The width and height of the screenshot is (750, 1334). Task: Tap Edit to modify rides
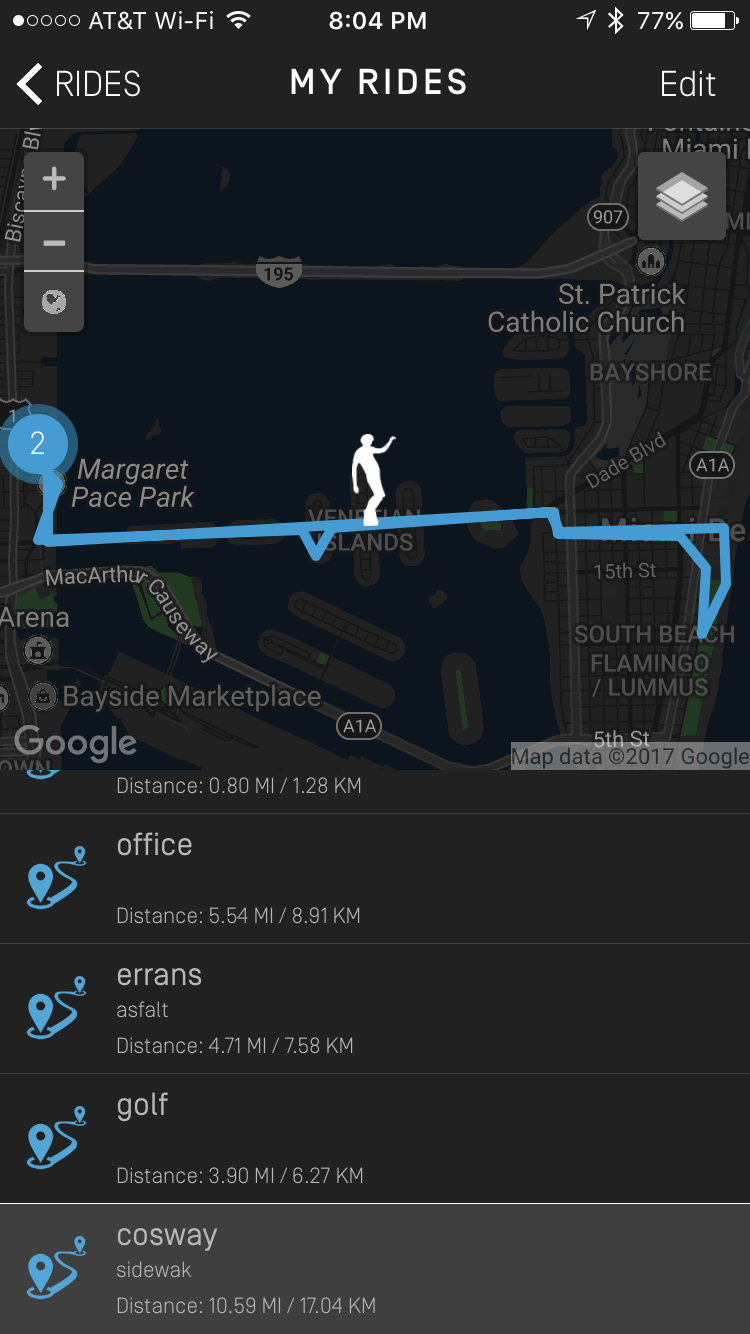click(x=688, y=84)
